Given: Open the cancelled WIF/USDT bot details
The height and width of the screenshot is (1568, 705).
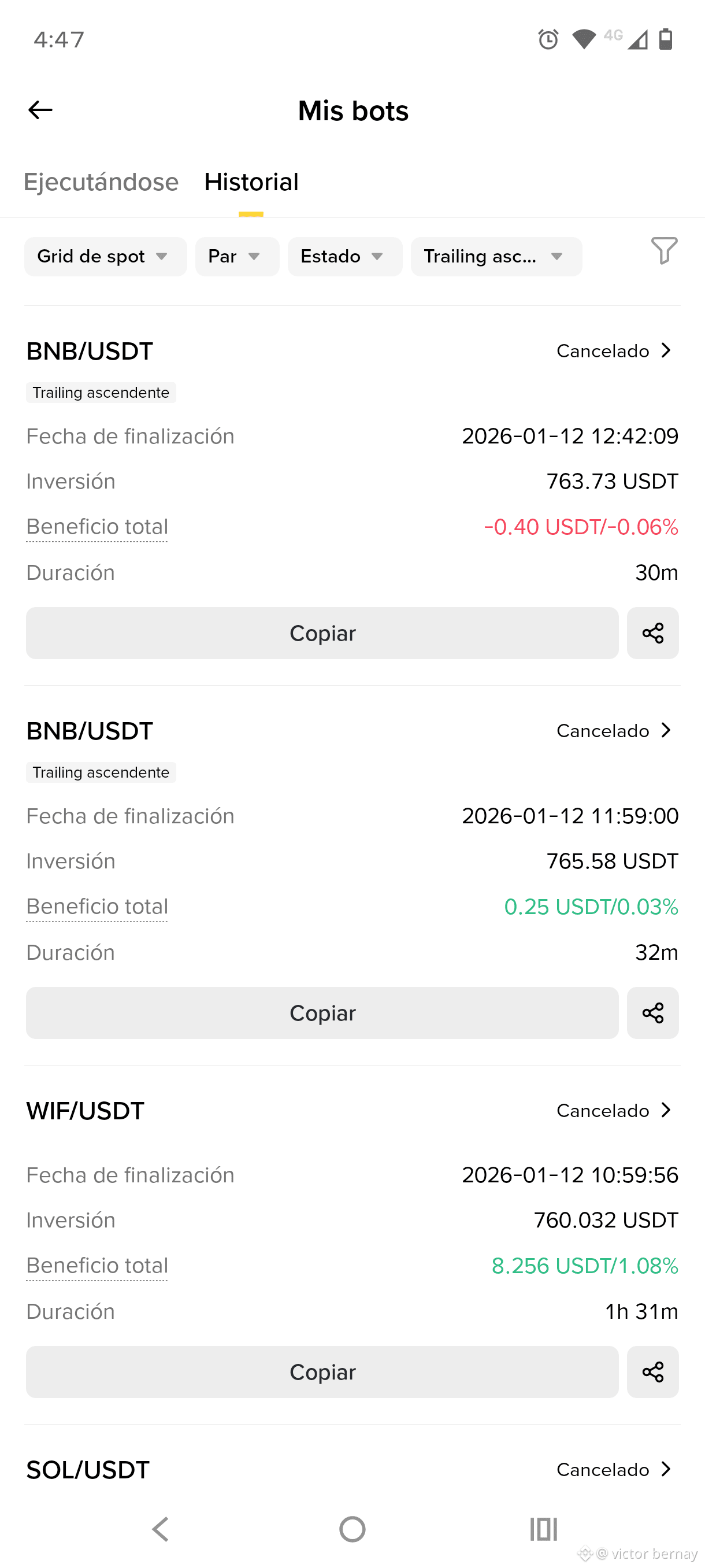Looking at the screenshot, I should coord(614,1110).
